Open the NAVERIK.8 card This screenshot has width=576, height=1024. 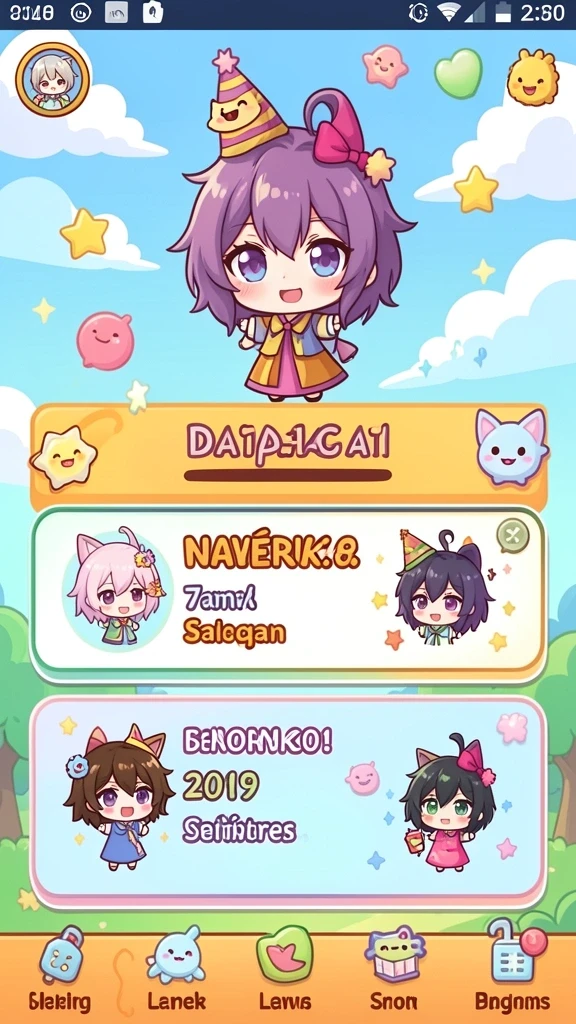coord(288,592)
